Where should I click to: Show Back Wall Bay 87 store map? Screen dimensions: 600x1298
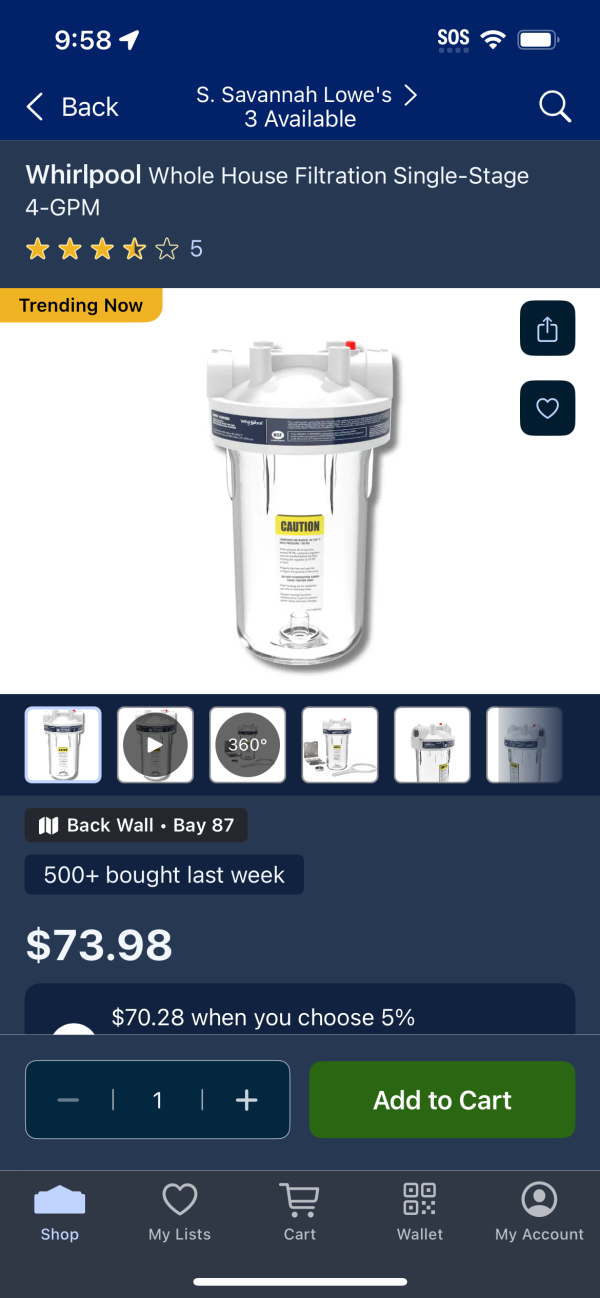coord(136,826)
